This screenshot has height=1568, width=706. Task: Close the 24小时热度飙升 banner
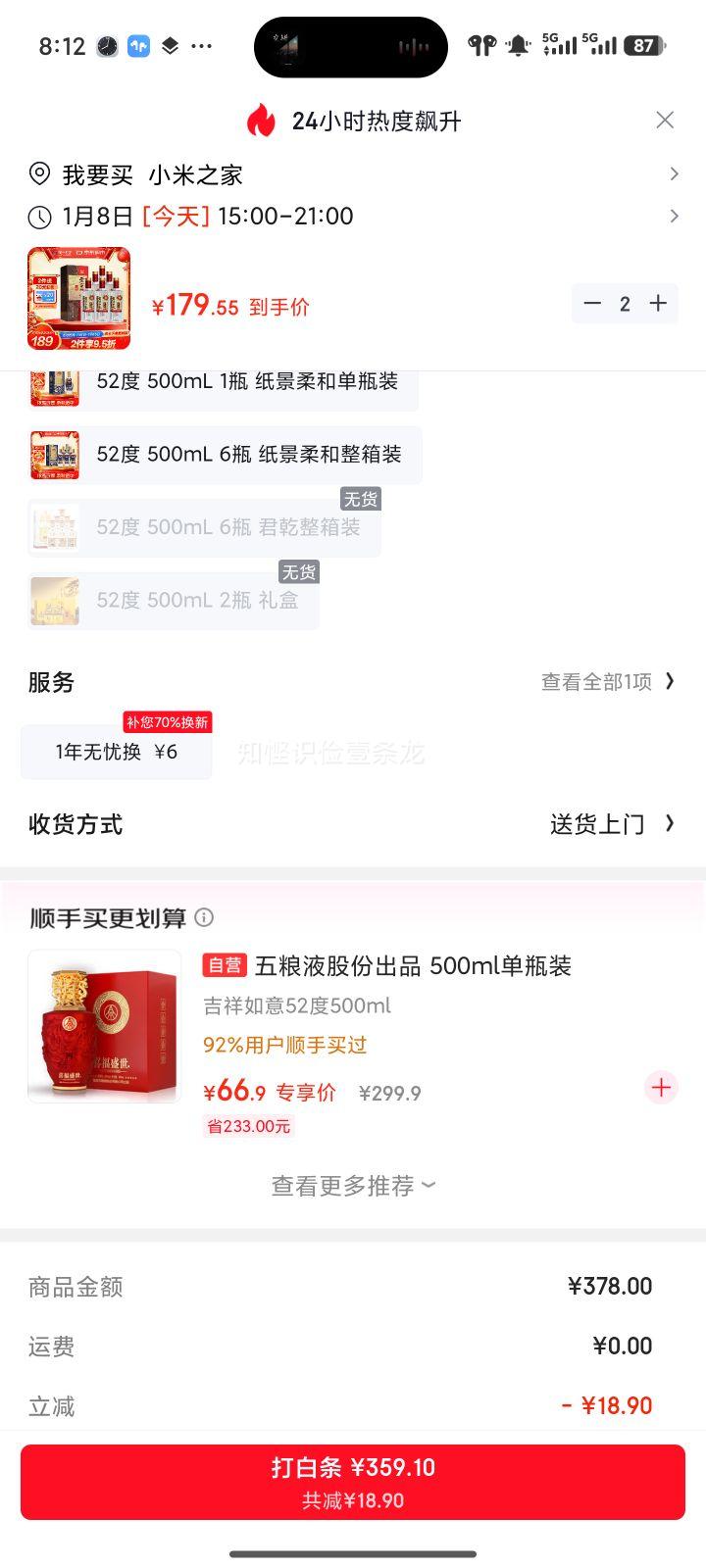(665, 120)
